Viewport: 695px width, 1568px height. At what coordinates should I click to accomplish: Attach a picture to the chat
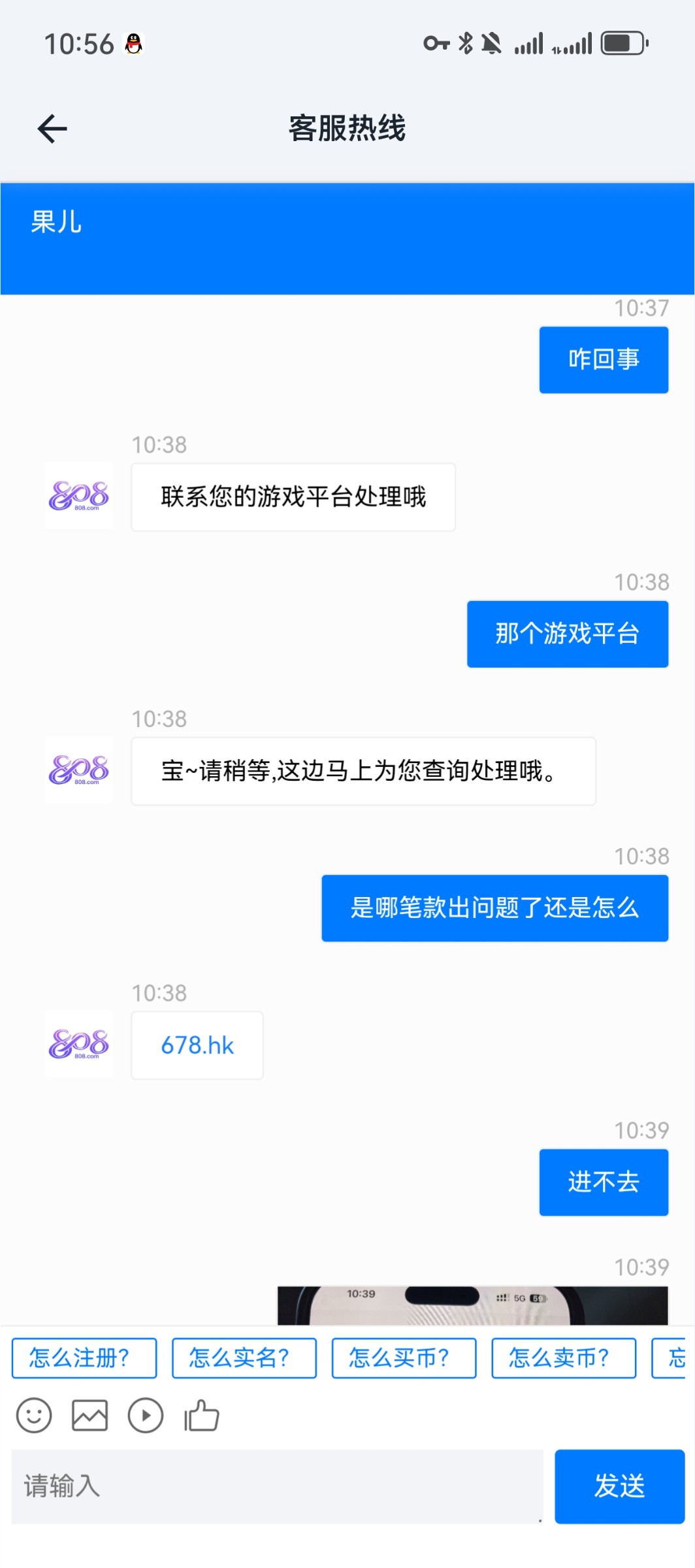coord(89,1416)
